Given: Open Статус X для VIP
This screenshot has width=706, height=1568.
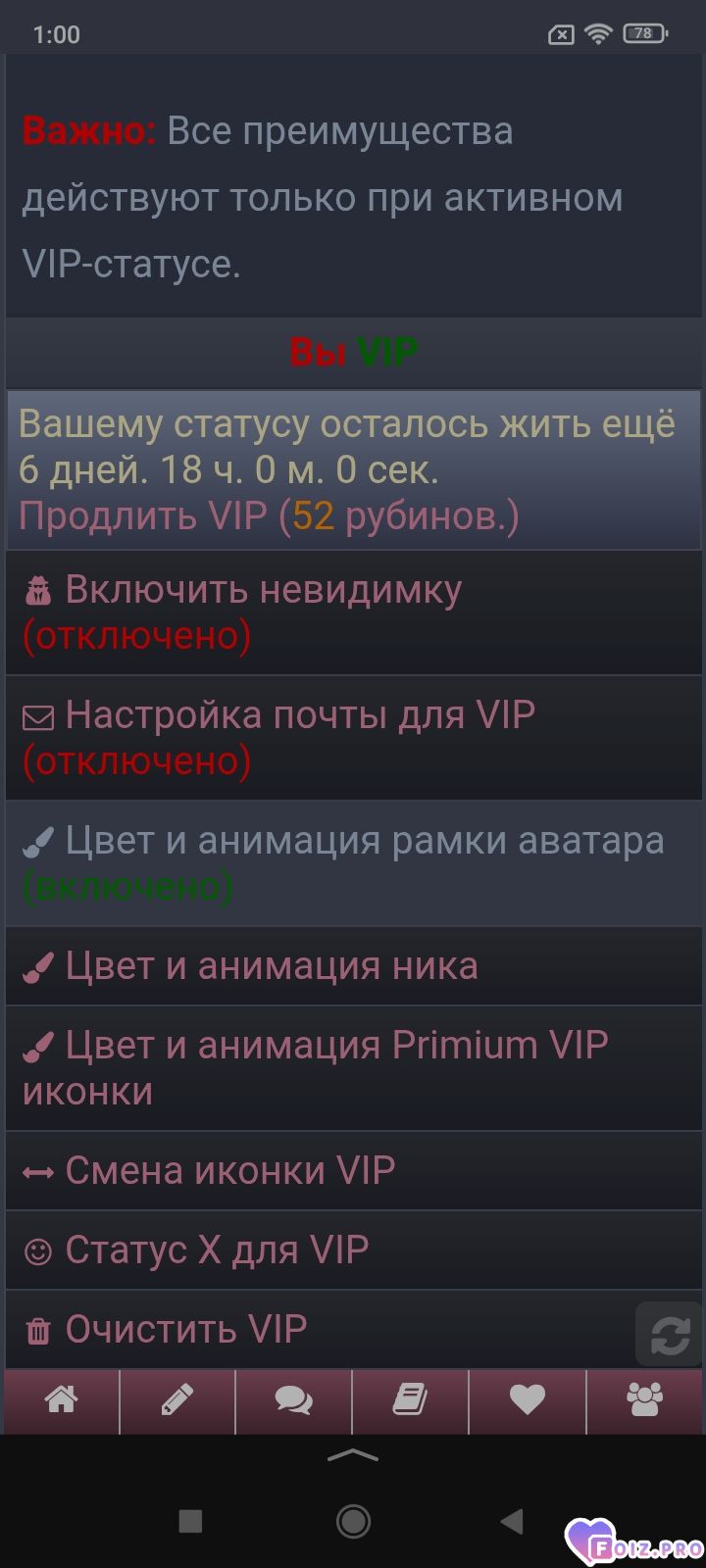Looking at the screenshot, I should [353, 1250].
